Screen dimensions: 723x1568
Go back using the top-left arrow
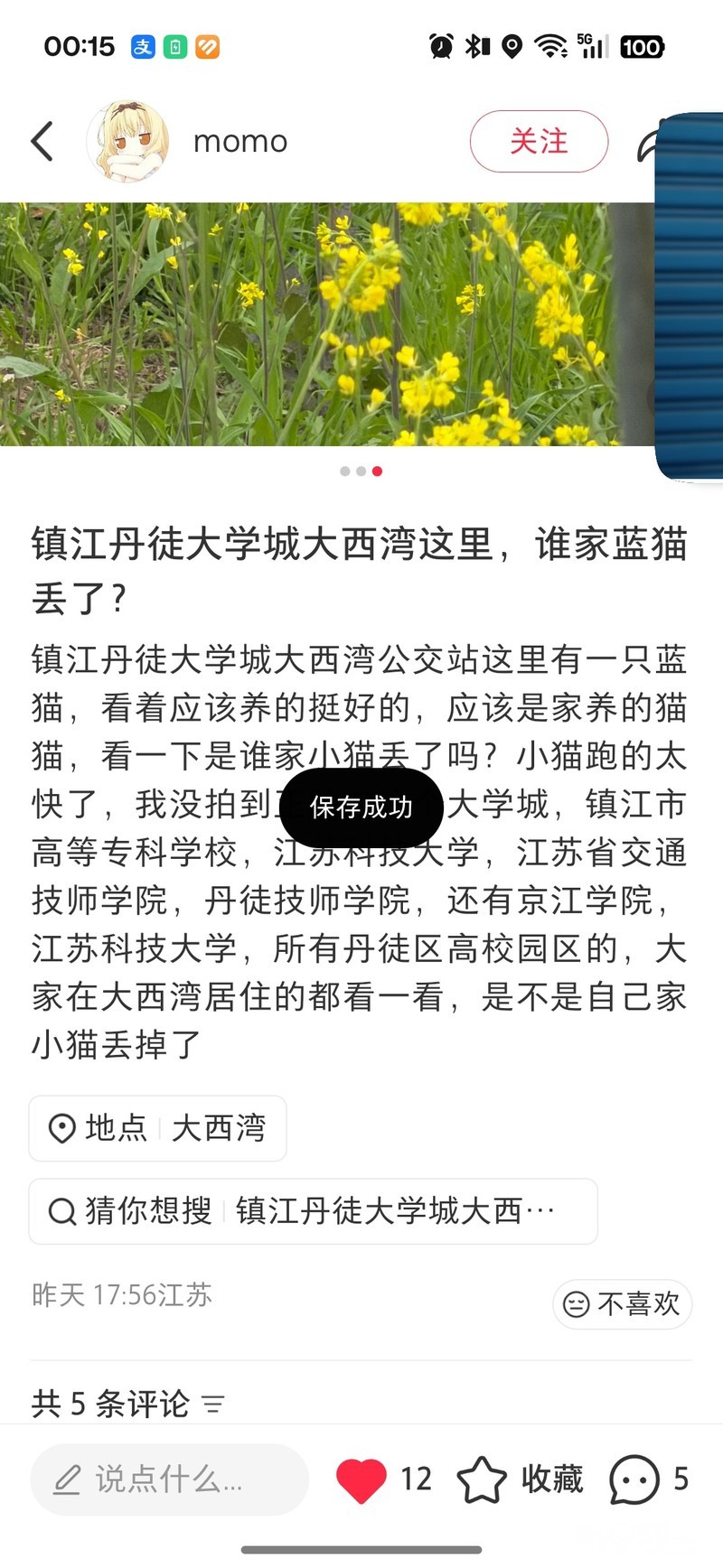(42, 142)
